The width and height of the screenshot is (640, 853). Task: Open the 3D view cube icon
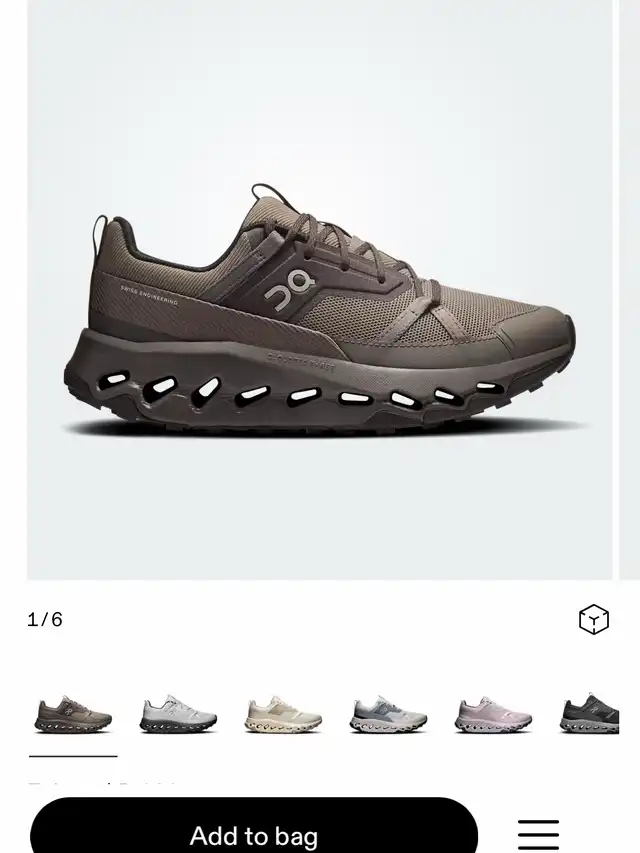click(x=594, y=620)
